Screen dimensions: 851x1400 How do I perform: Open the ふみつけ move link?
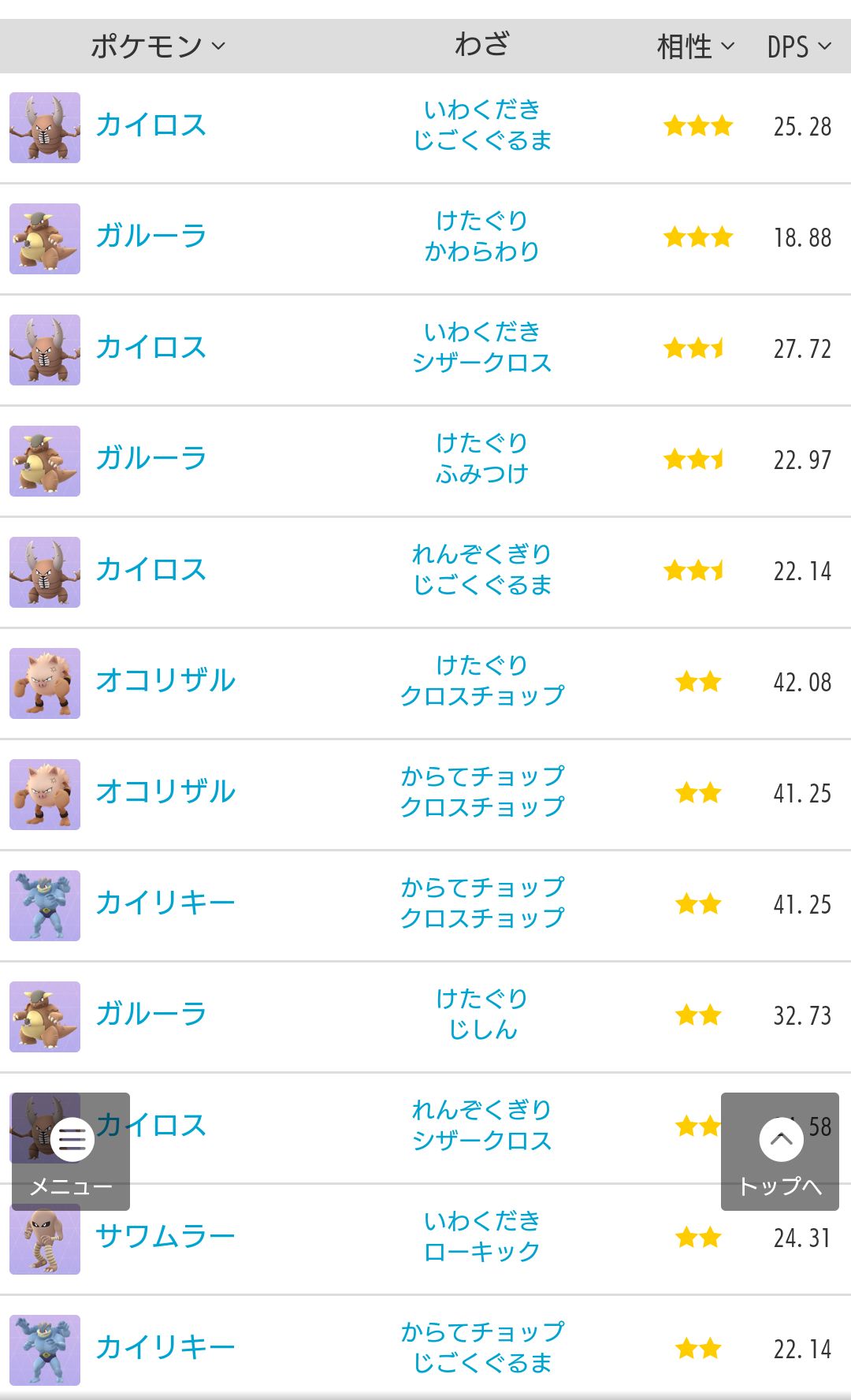[482, 474]
